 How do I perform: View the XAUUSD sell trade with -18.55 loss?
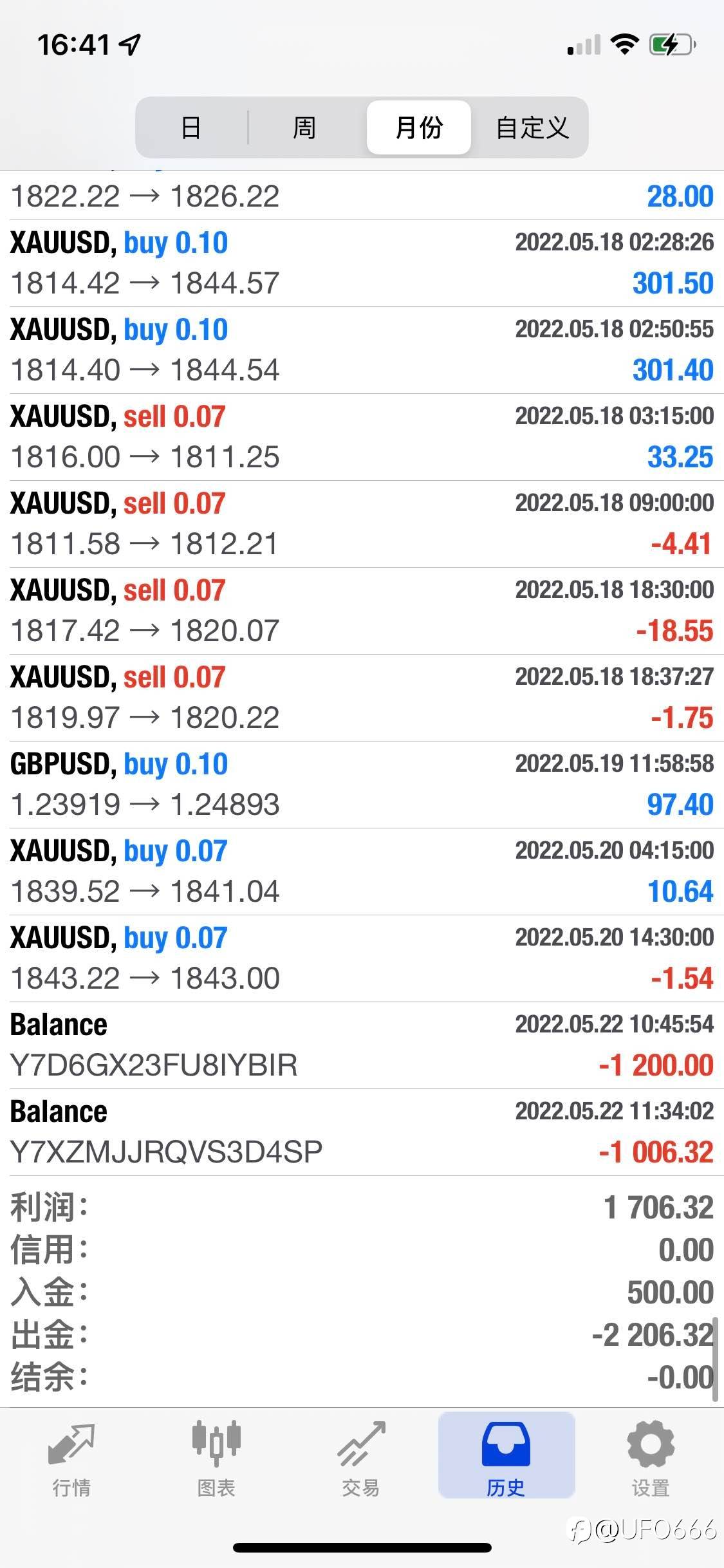[362, 611]
